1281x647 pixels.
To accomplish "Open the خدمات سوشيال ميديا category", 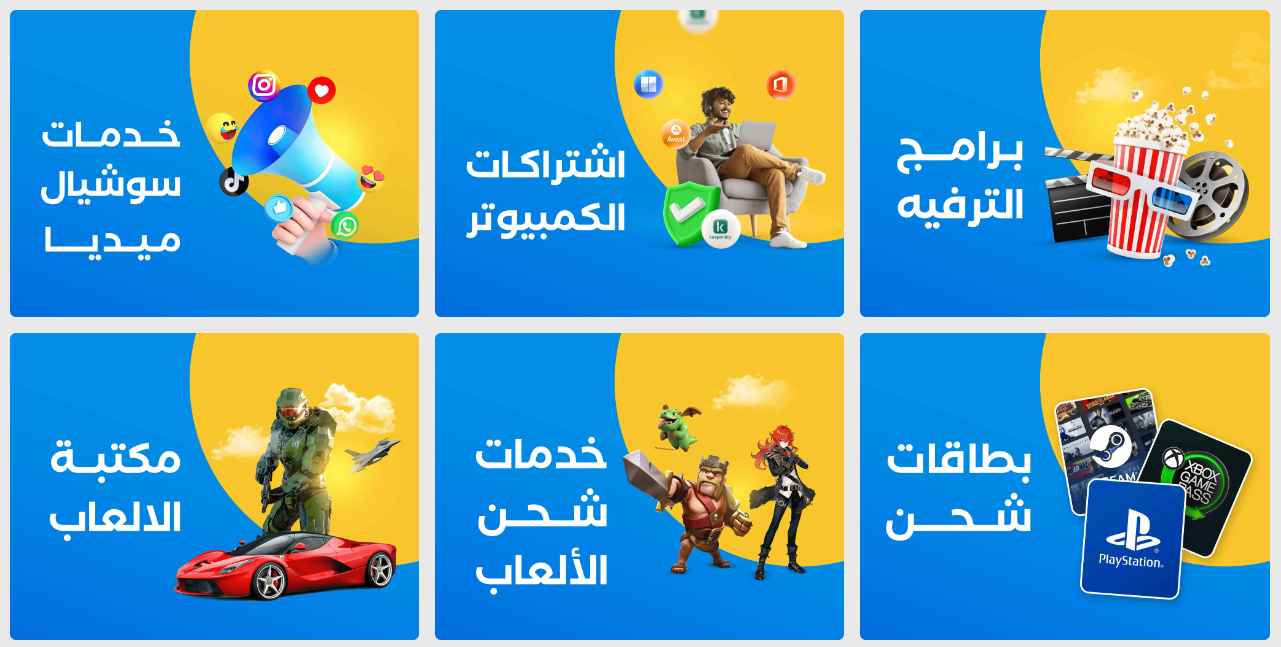I will (214, 163).
